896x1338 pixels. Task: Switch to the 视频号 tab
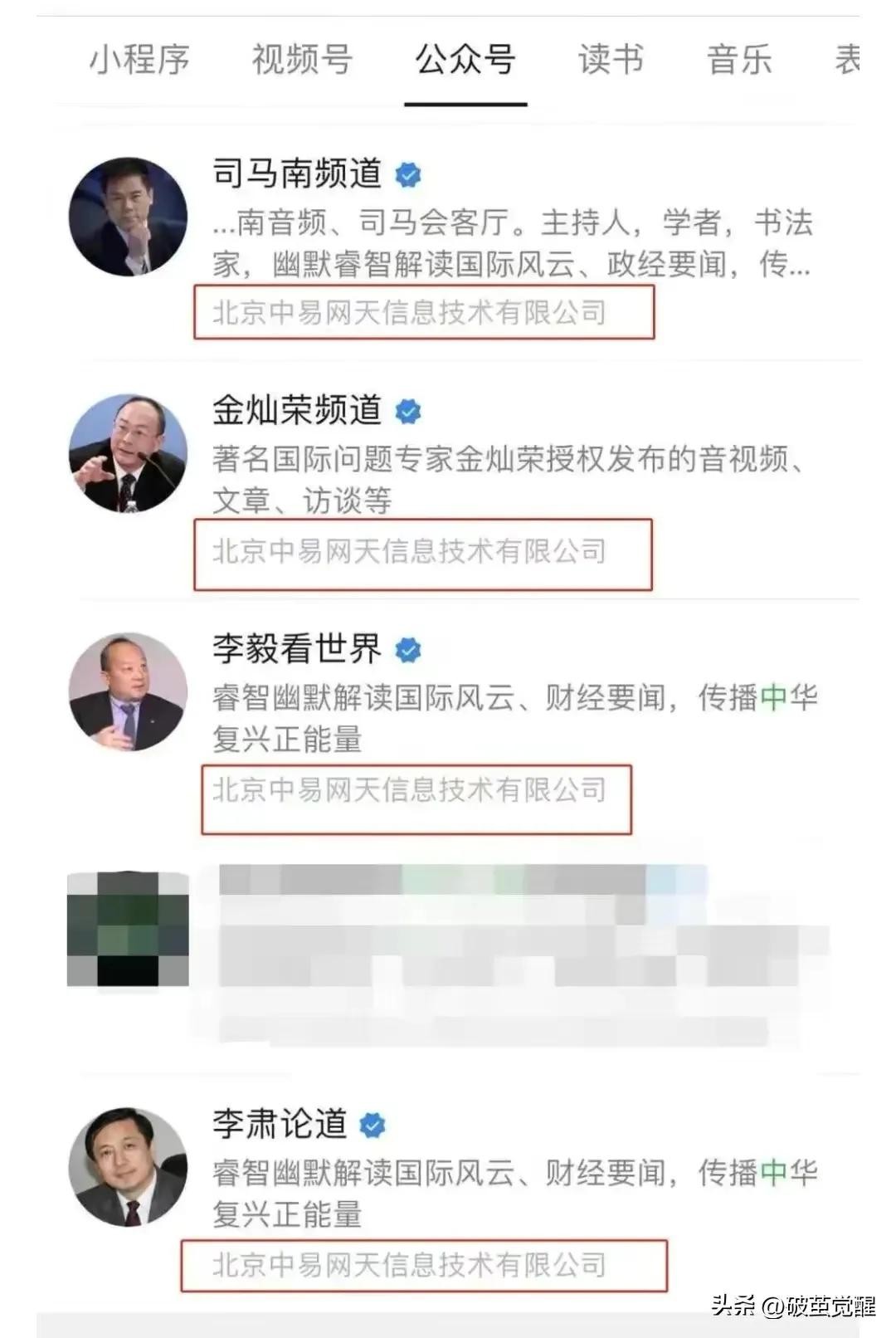(302, 61)
